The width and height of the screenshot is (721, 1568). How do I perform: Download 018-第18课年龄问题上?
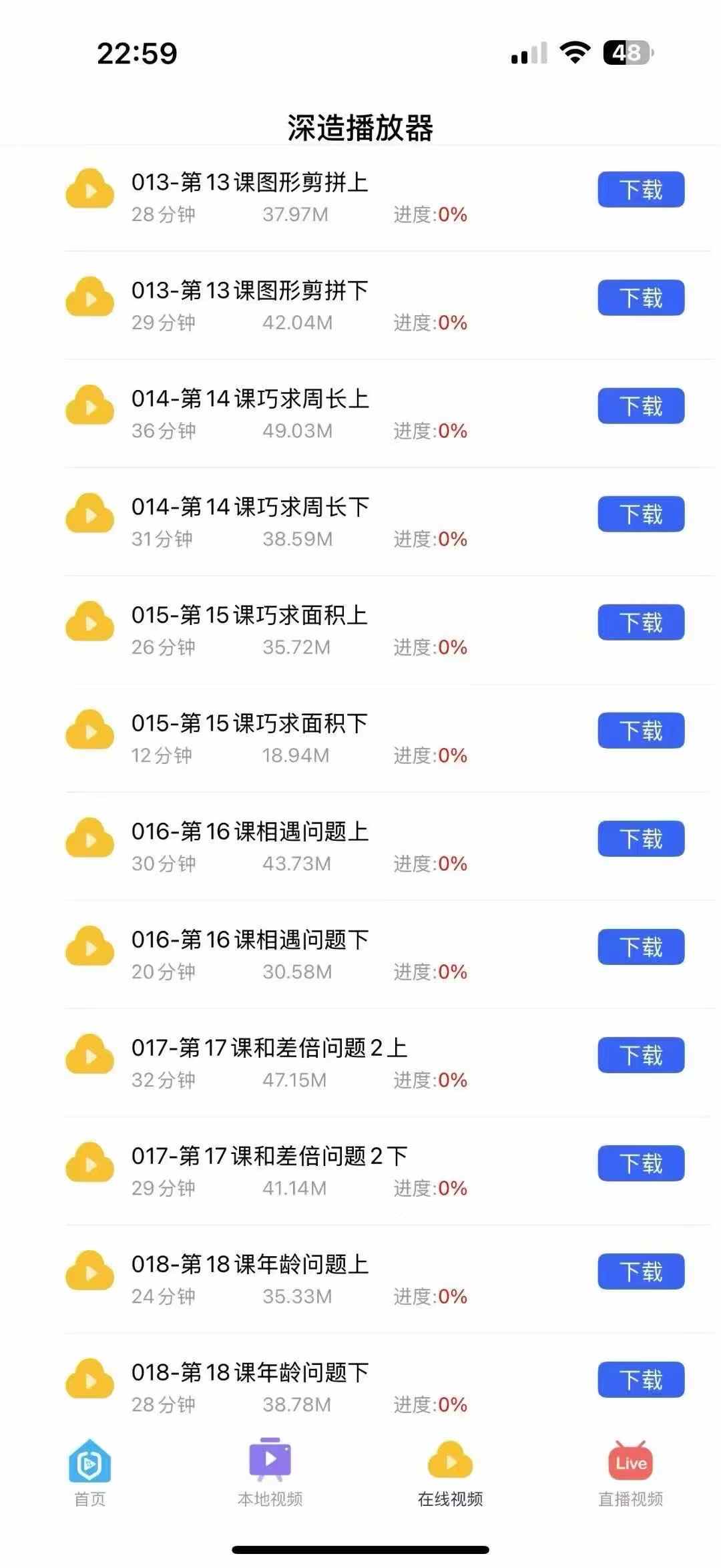click(640, 1271)
